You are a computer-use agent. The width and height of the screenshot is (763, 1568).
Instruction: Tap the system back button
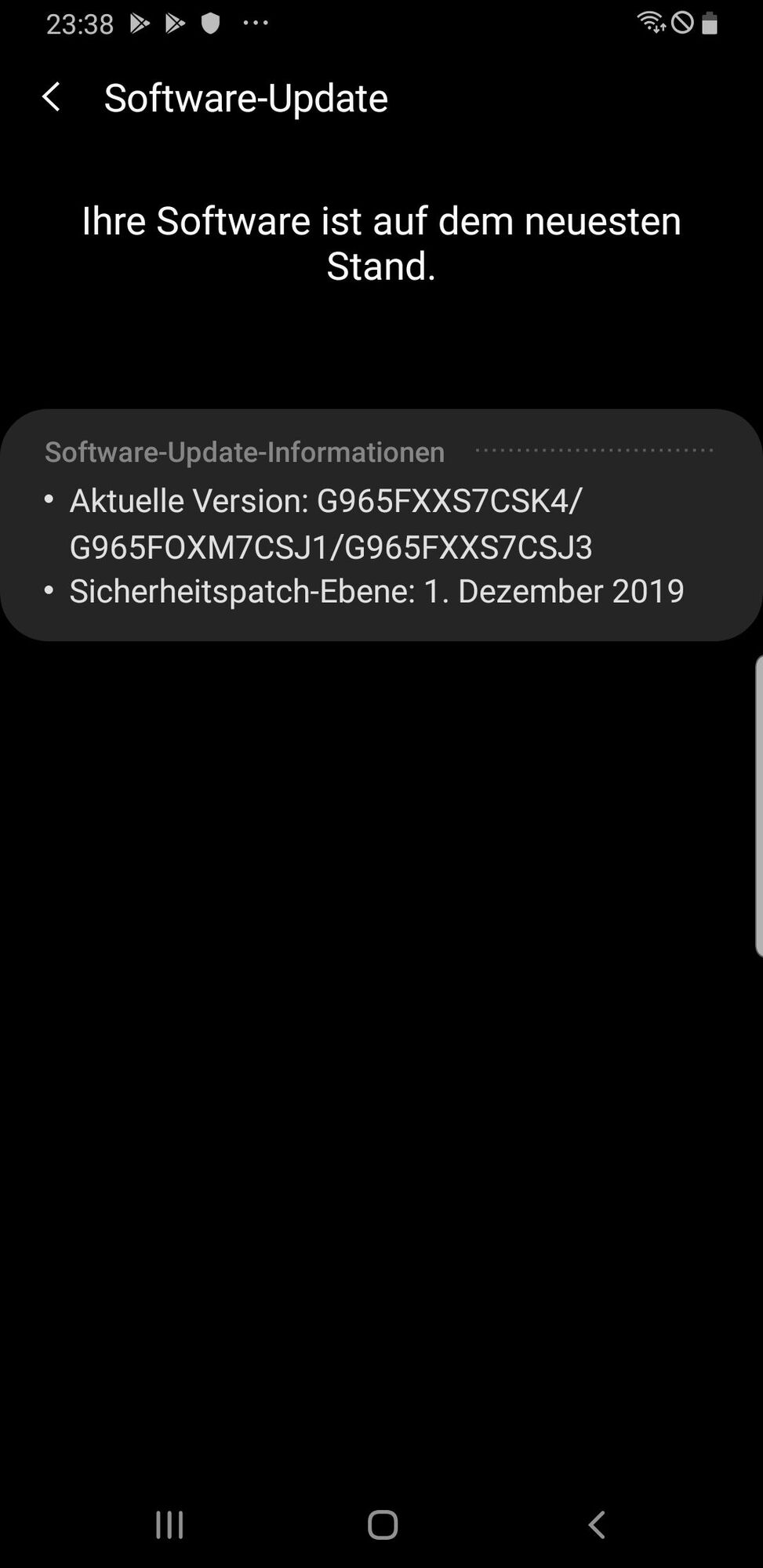click(596, 1525)
